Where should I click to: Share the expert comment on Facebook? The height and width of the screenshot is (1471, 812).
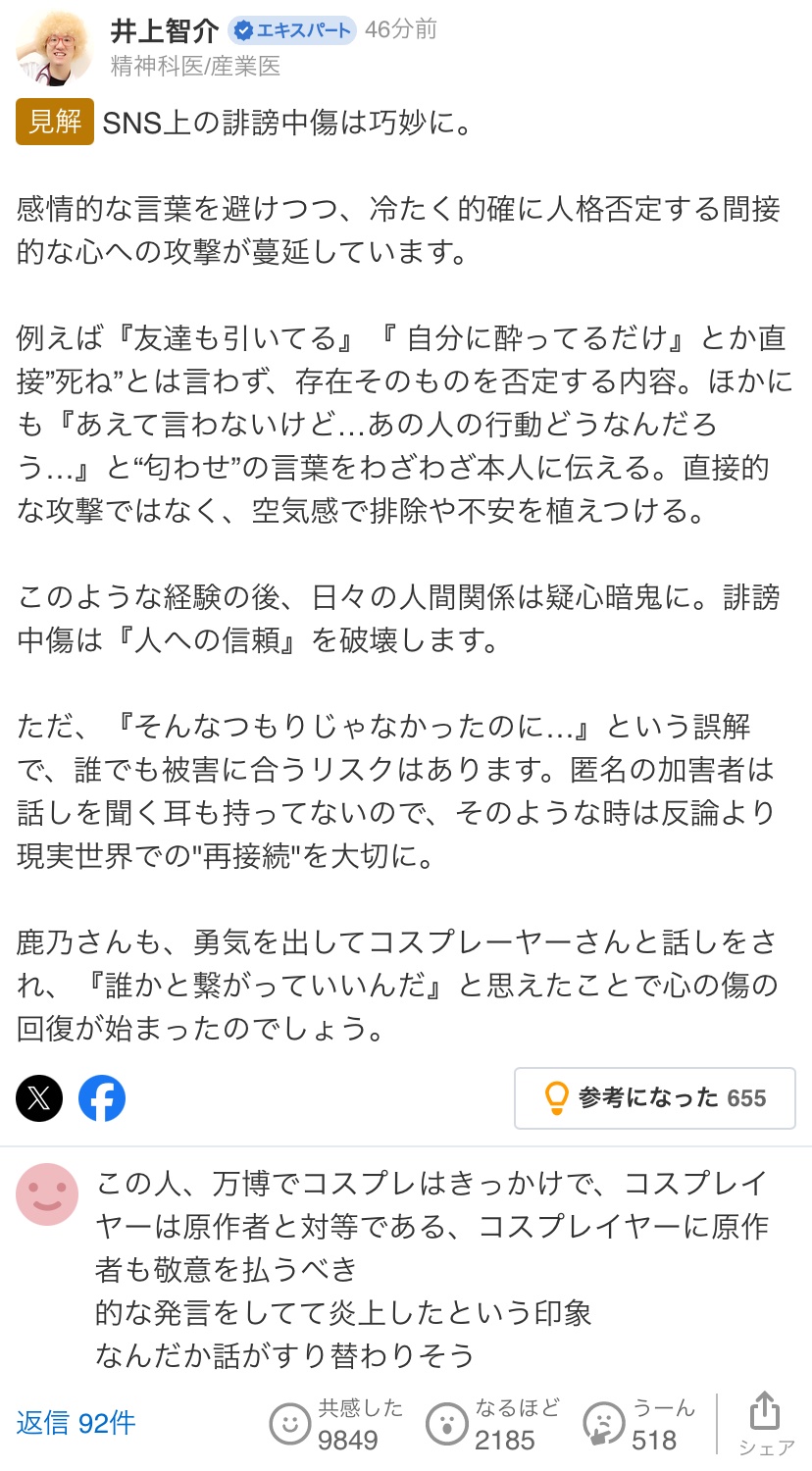click(102, 1097)
